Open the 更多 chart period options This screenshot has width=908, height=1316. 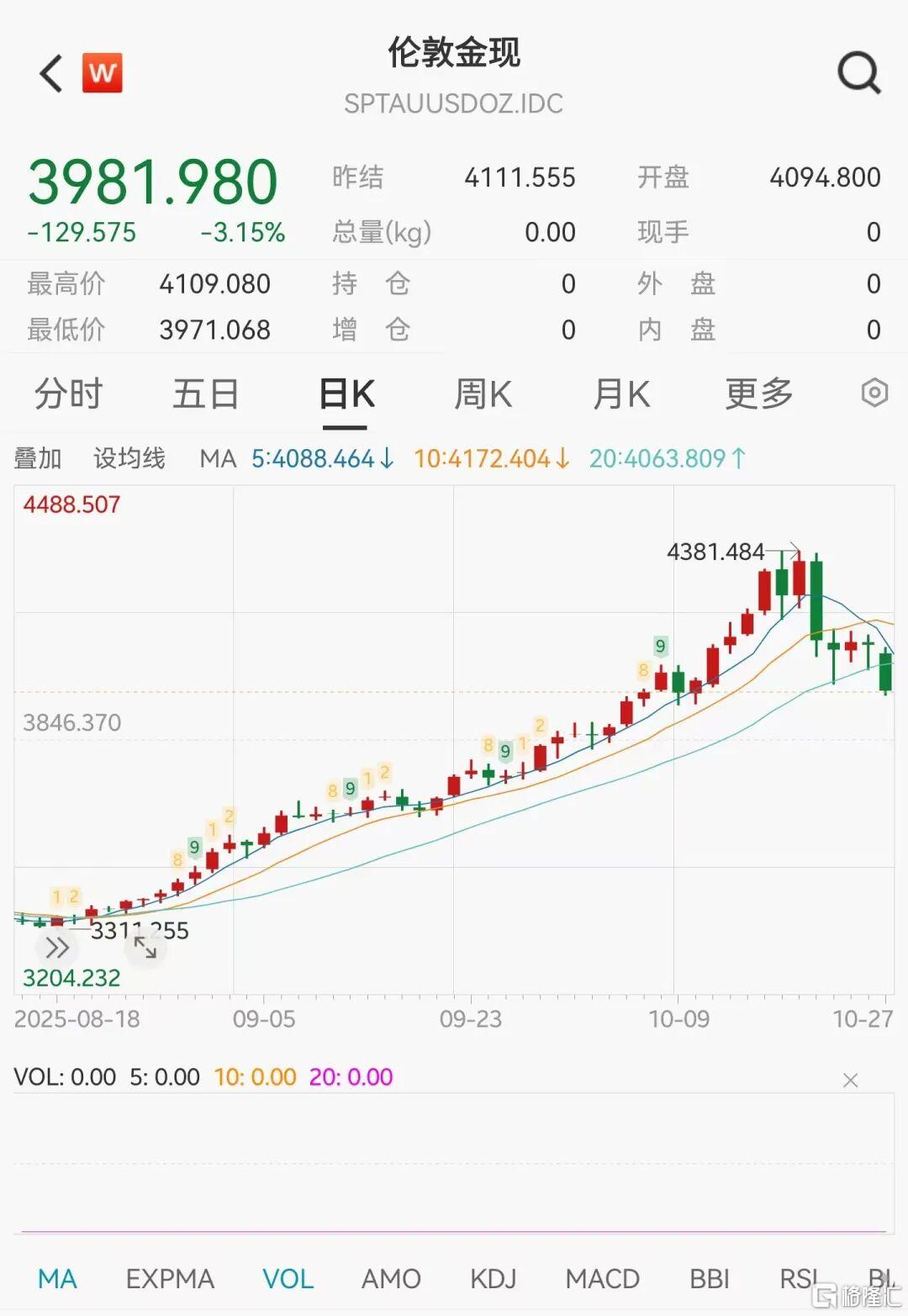[759, 394]
